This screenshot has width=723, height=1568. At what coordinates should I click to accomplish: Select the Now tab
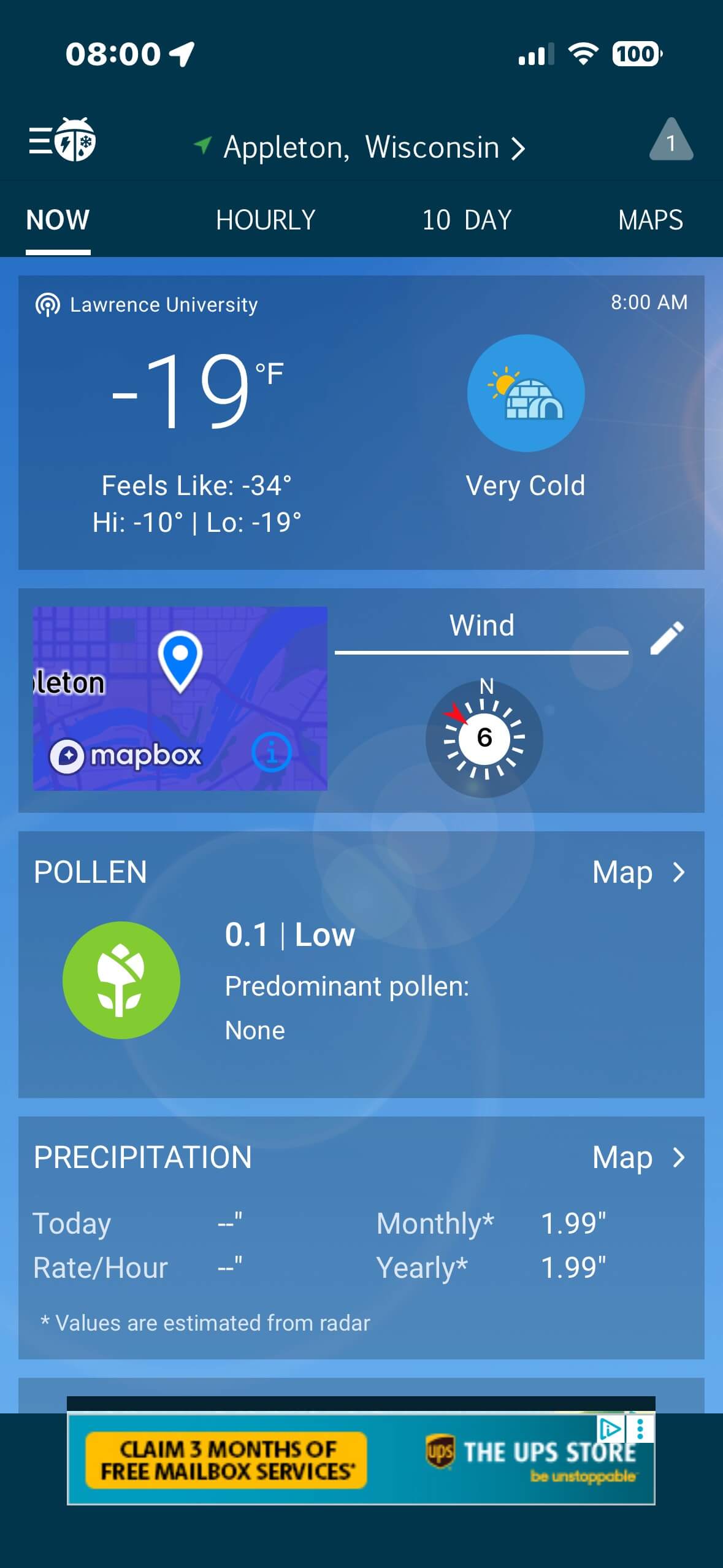pos(58,220)
